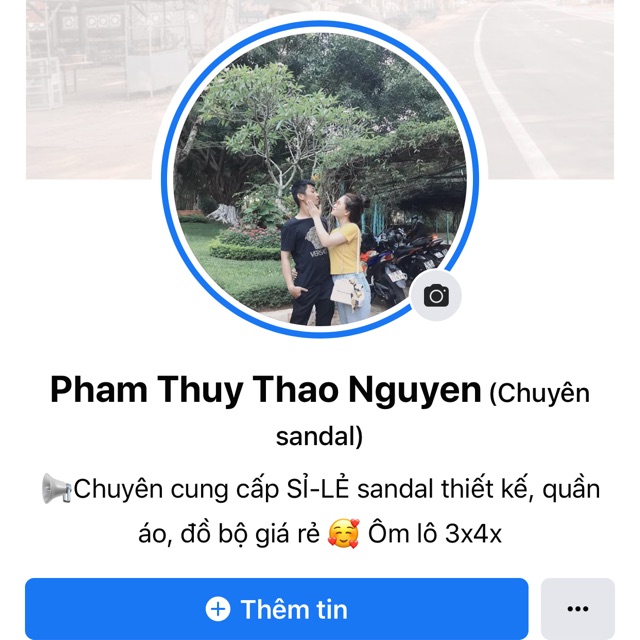Screen dimensions: 640x640
Task: Open the three-dot more options button
Action: 577,608
